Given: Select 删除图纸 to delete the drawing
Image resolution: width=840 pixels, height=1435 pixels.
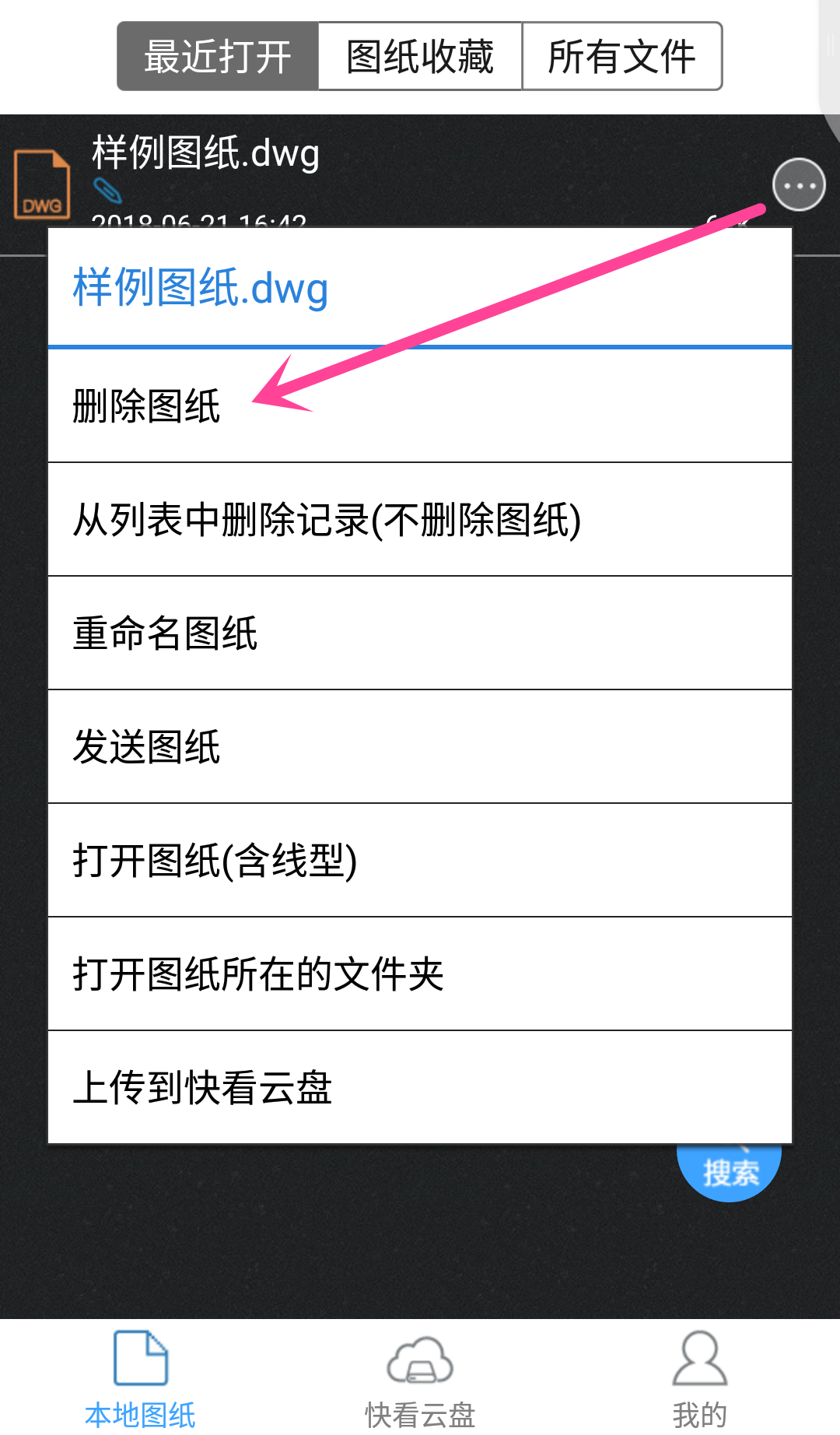Looking at the screenshot, I should point(420,405).
